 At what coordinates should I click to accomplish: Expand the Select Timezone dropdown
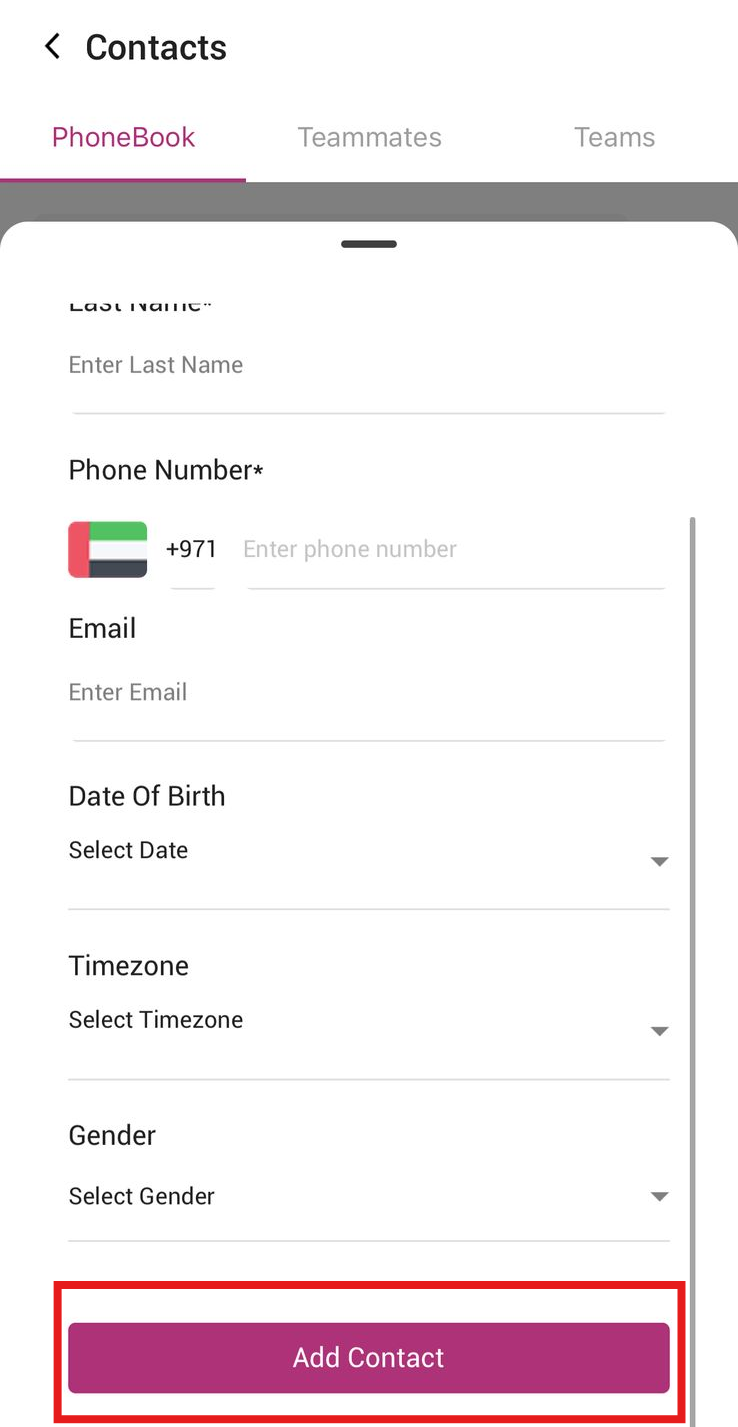tap(368, 1030)
